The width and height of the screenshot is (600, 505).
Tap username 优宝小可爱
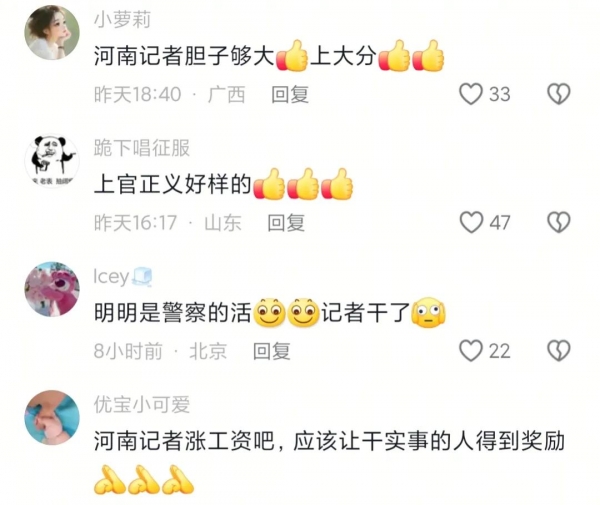pos(141,405)
